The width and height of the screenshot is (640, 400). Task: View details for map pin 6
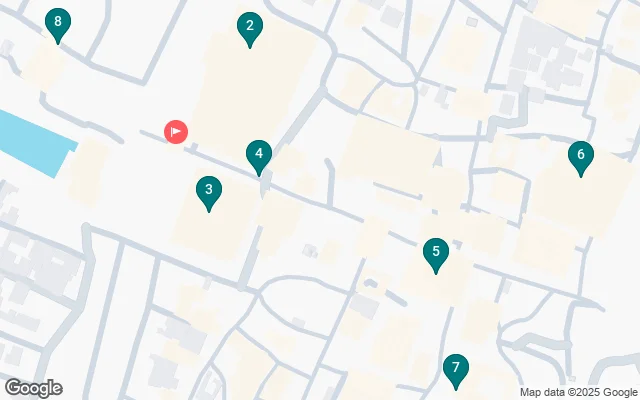(x=580, y=156)
